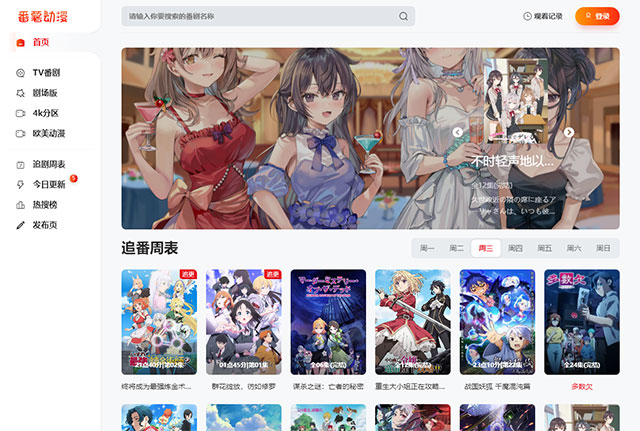Open 4k分区 section
The width and height of the screenshot is (640, 431).
44,113
